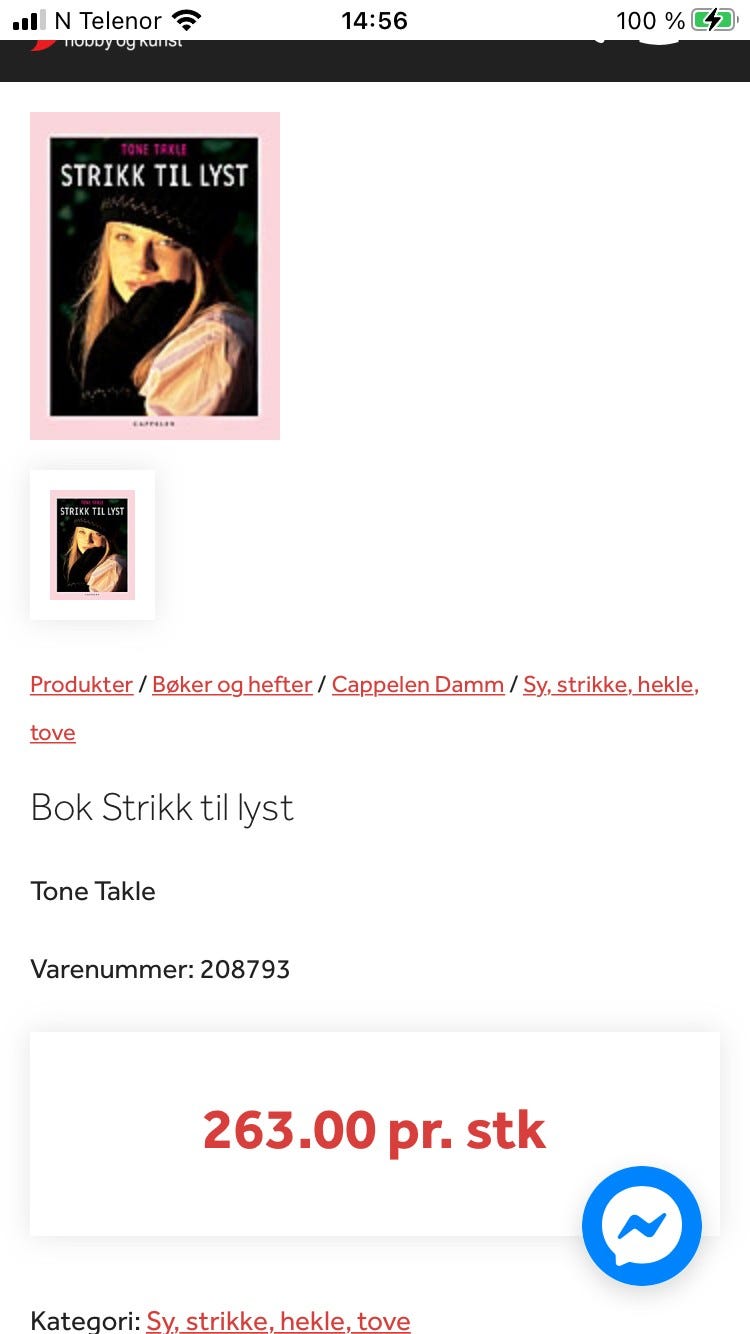750x1334 pixels.
Task: Open the Messenger chat bubble
Action: (x=642, y=1225)
